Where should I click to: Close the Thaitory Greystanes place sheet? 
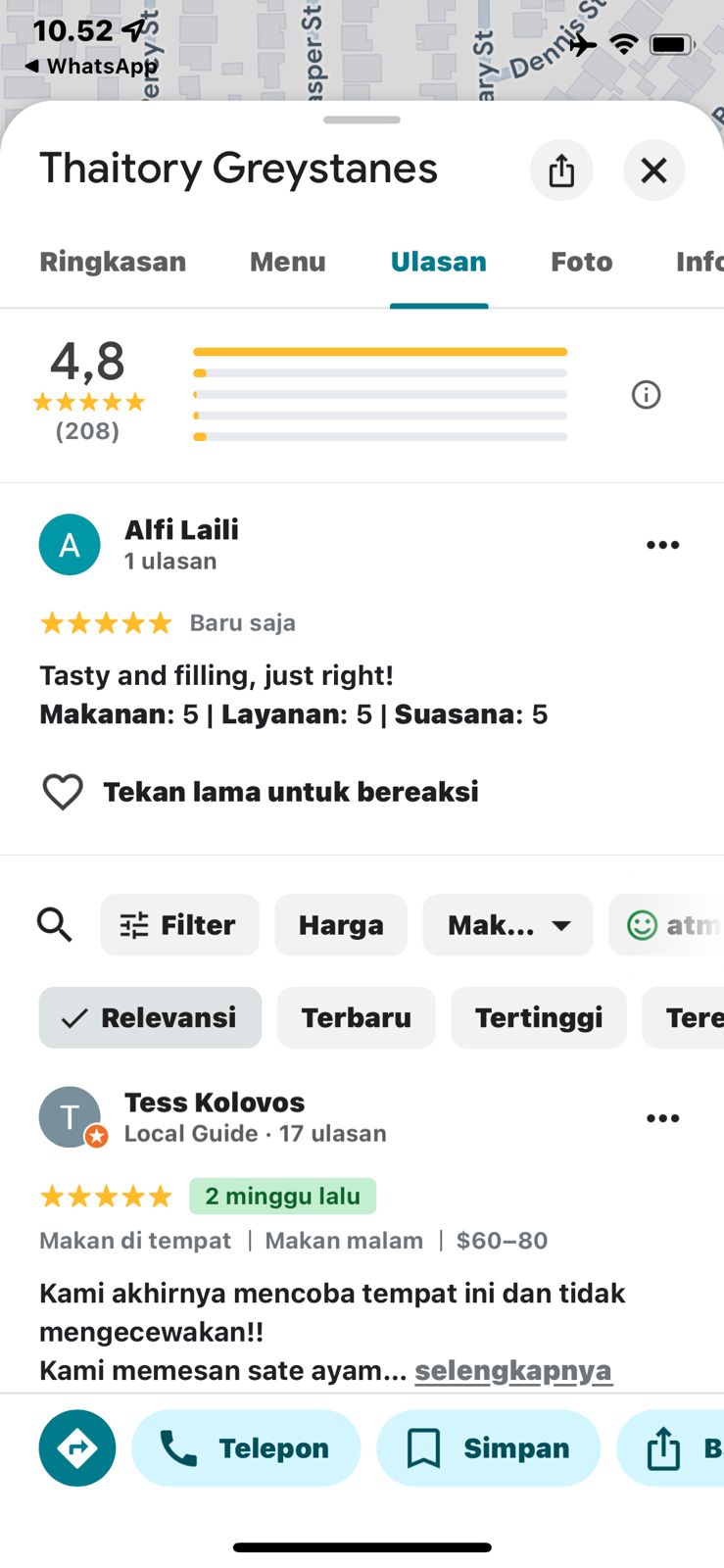tap(653, 171)
